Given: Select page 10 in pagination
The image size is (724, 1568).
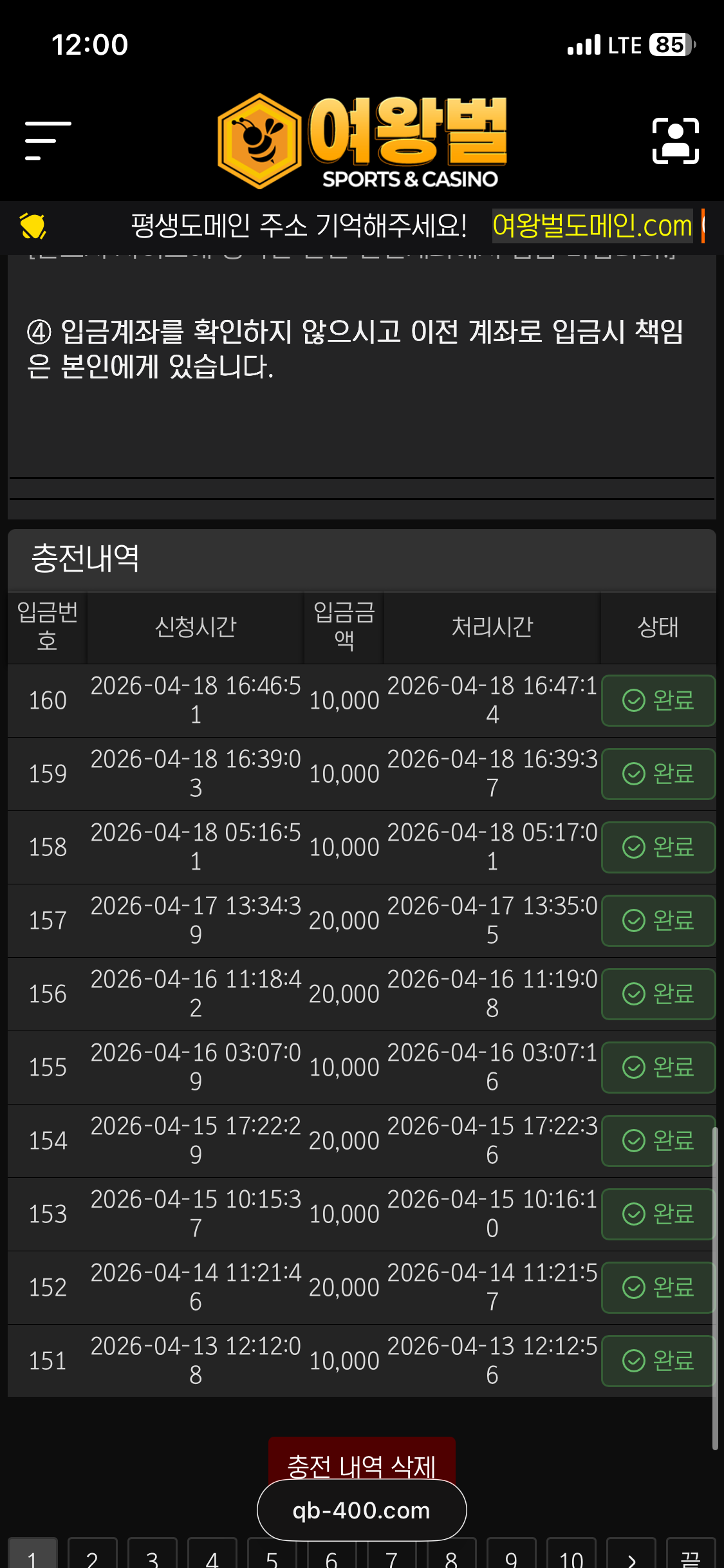Looking at the screenshot, I should pyautogui.click(x=571, y=1556).
